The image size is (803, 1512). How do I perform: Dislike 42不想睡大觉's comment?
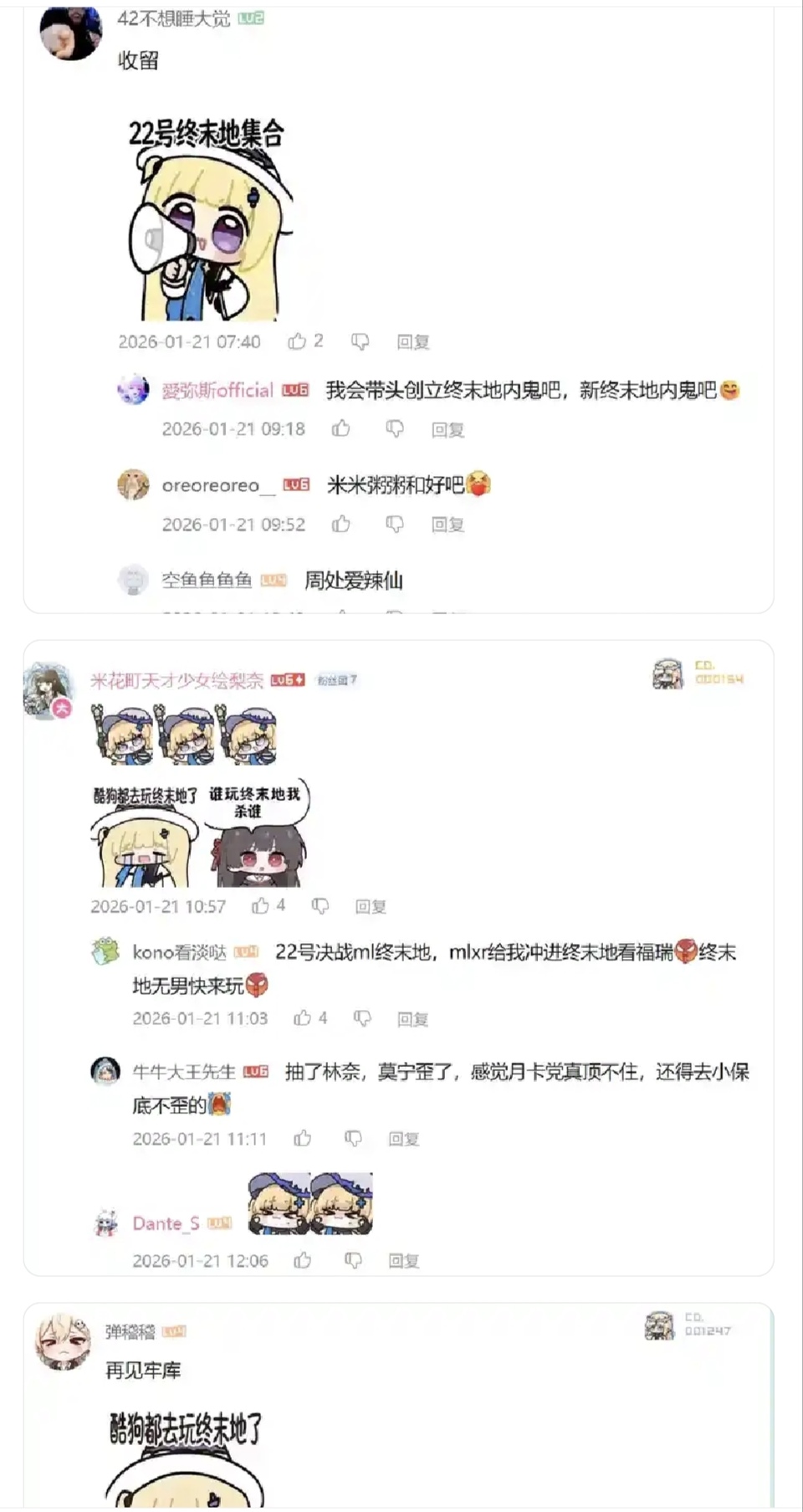click(361, 341)
